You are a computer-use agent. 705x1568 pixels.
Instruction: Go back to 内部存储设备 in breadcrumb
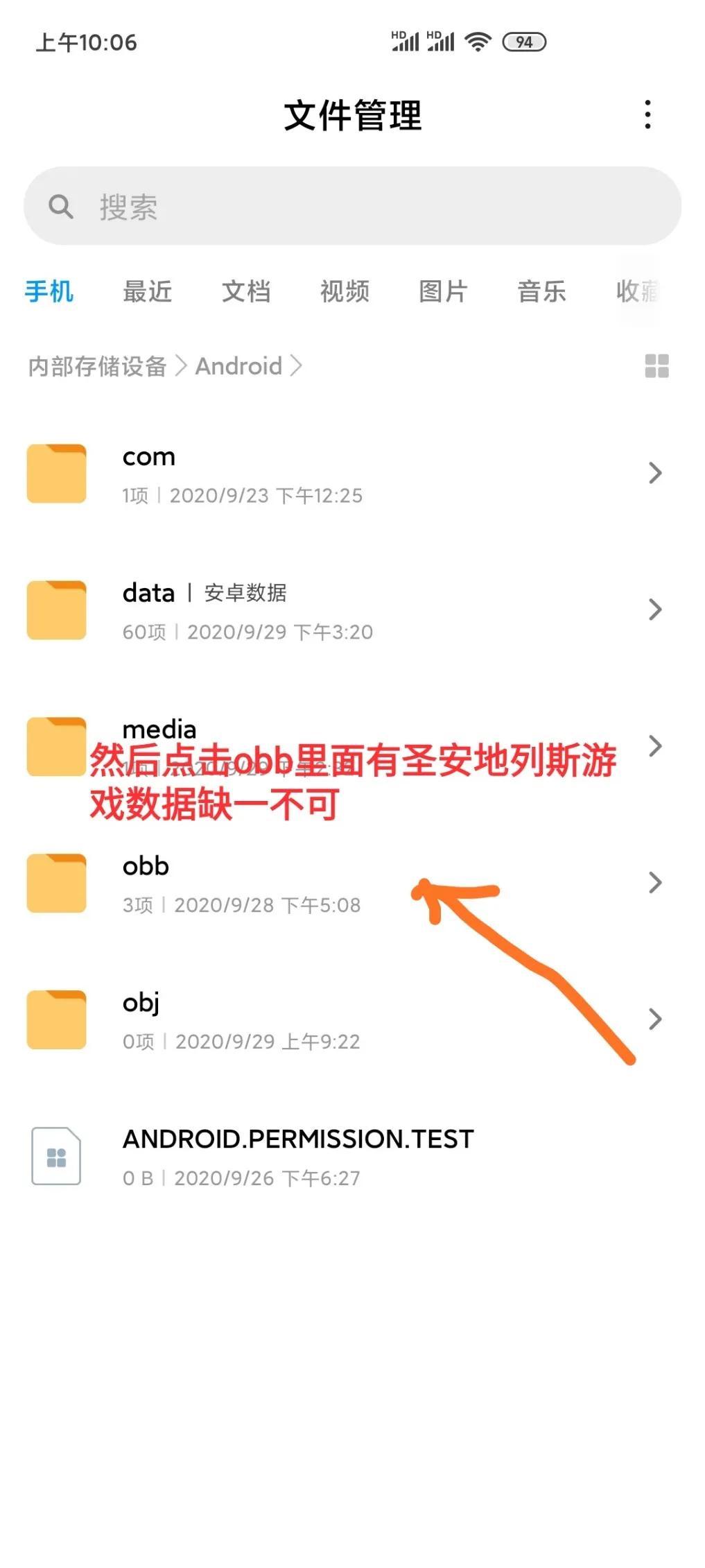coord(97,366)
